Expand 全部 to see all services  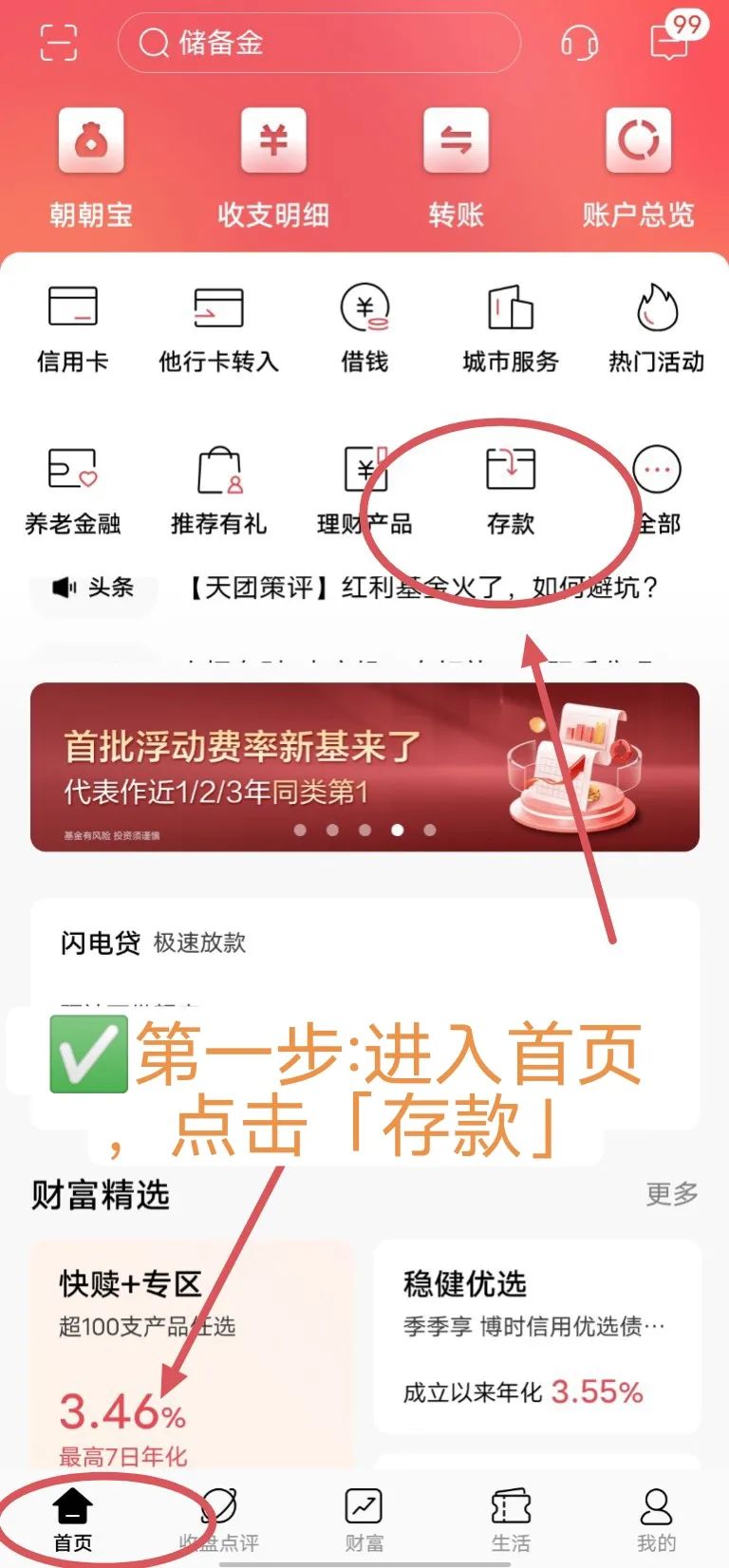pos(656,489)
